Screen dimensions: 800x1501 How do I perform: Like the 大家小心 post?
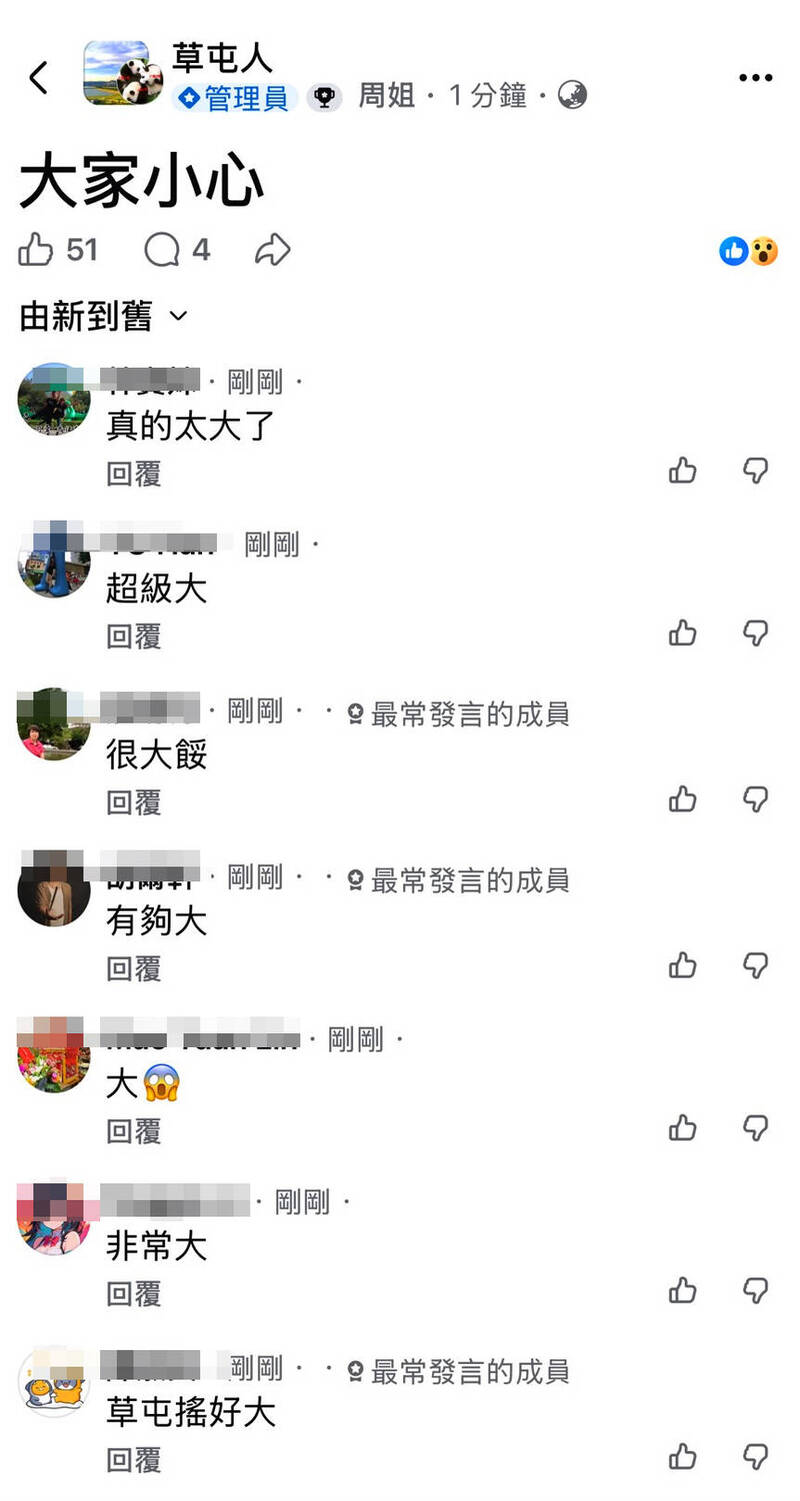36,250
